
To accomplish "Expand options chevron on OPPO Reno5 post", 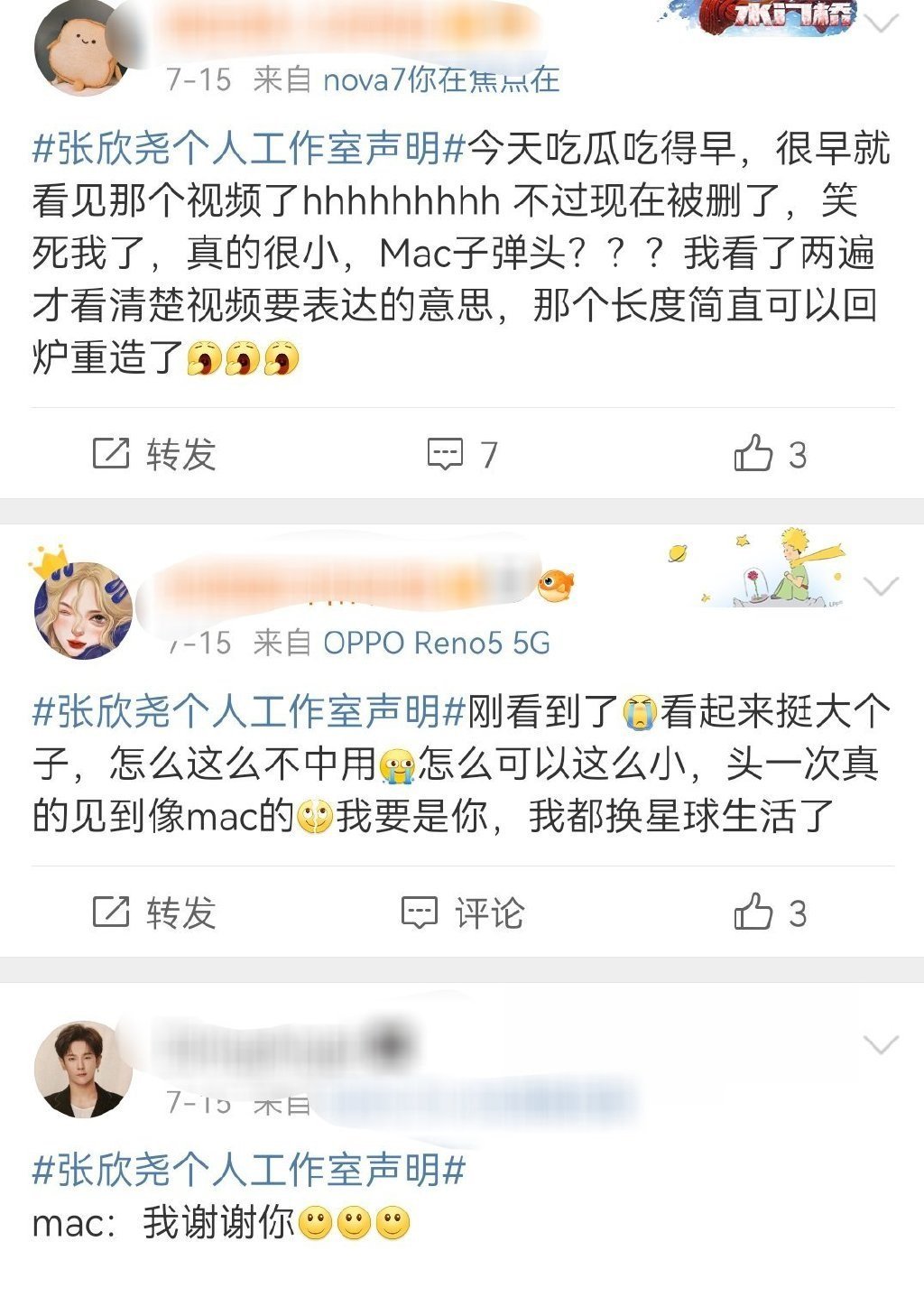I will point(880,587).
